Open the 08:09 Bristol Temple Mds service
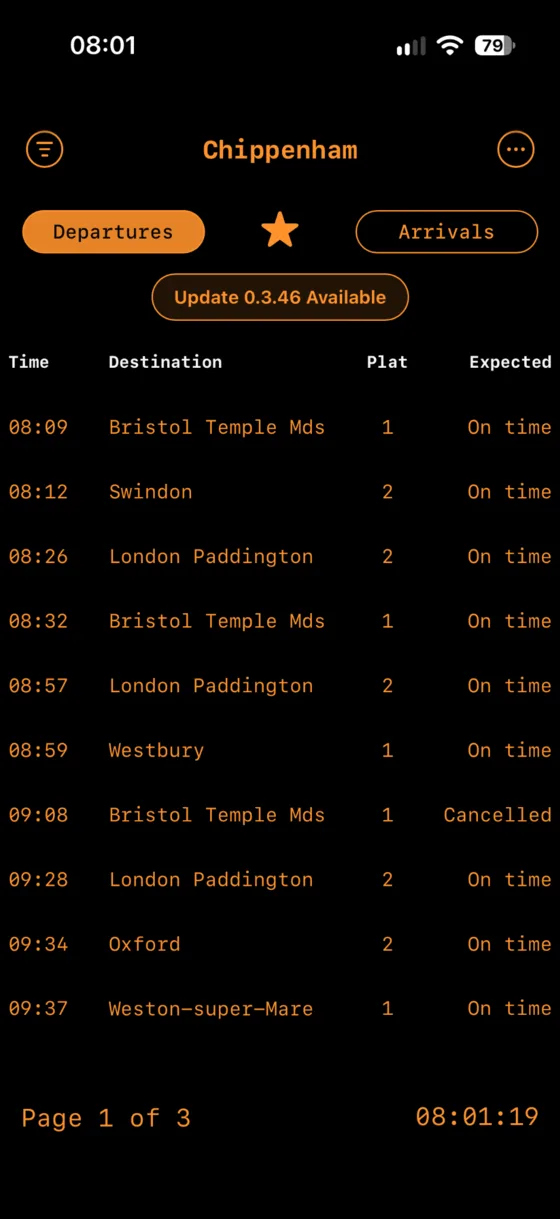 point(280,427)
